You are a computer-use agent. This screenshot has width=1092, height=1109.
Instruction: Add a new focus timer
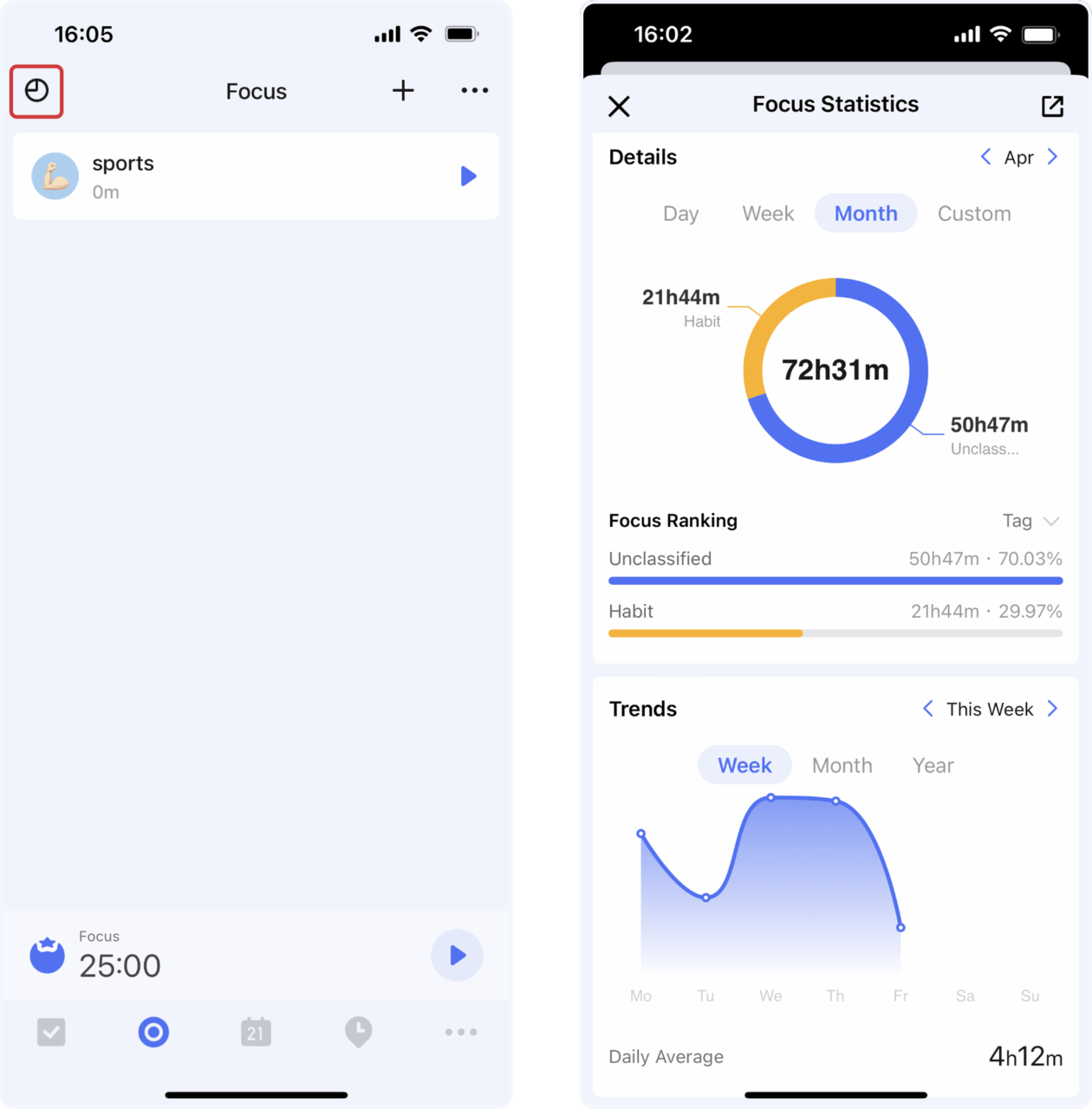pos(403,90)
